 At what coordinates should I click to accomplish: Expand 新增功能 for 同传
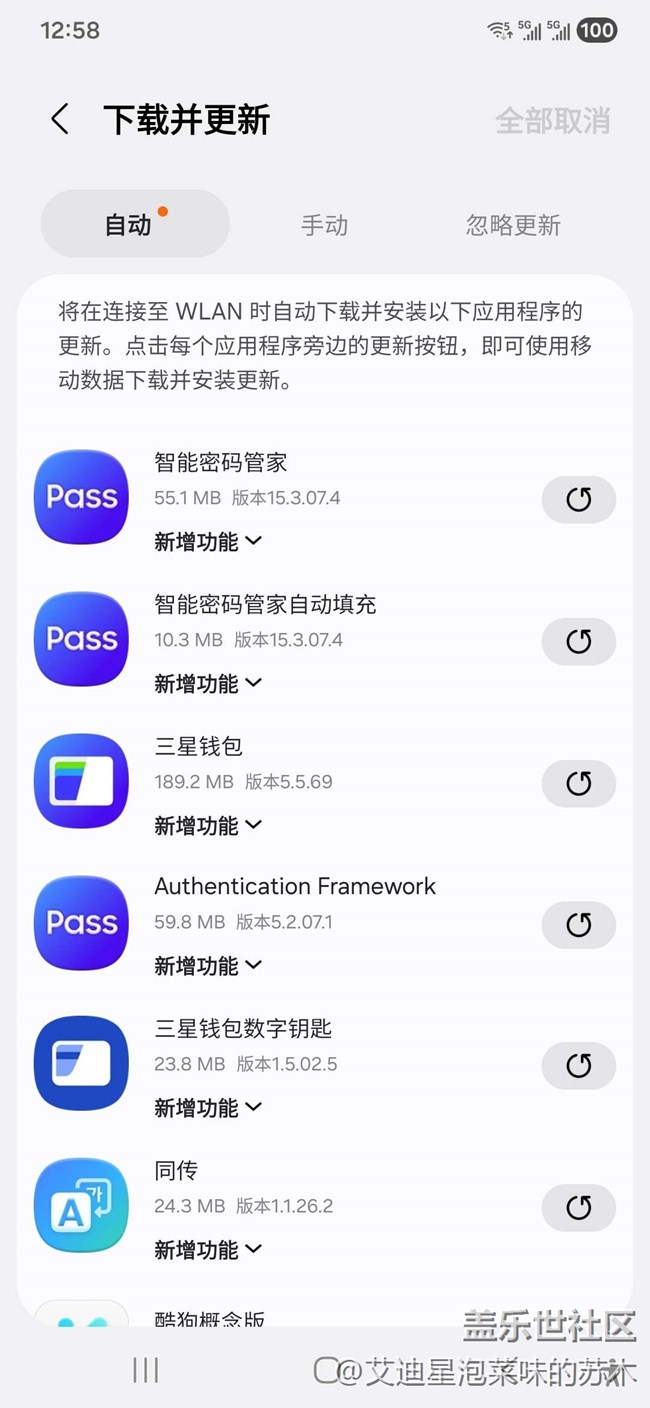pos(208,1250)
